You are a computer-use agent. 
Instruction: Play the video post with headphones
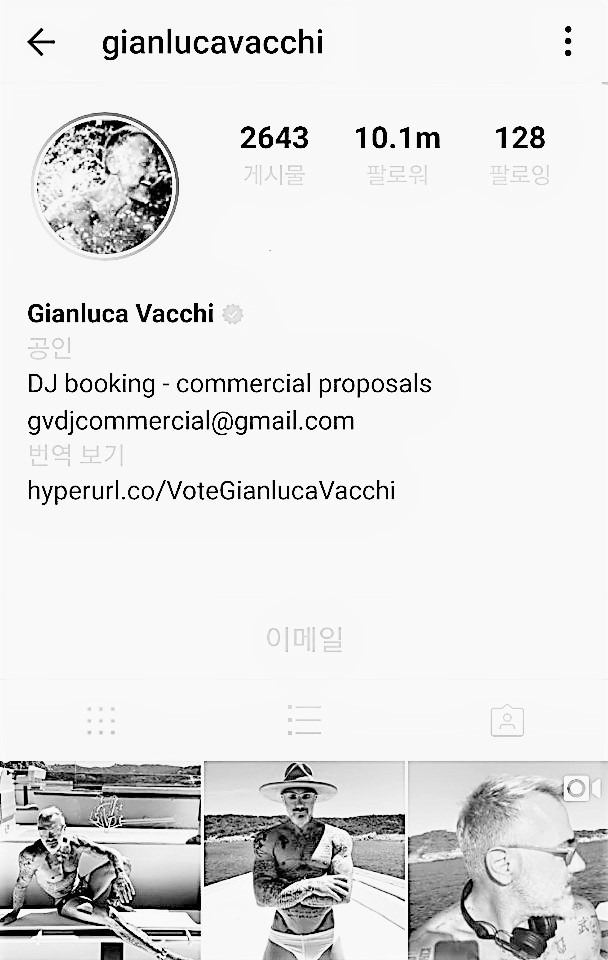508,860
